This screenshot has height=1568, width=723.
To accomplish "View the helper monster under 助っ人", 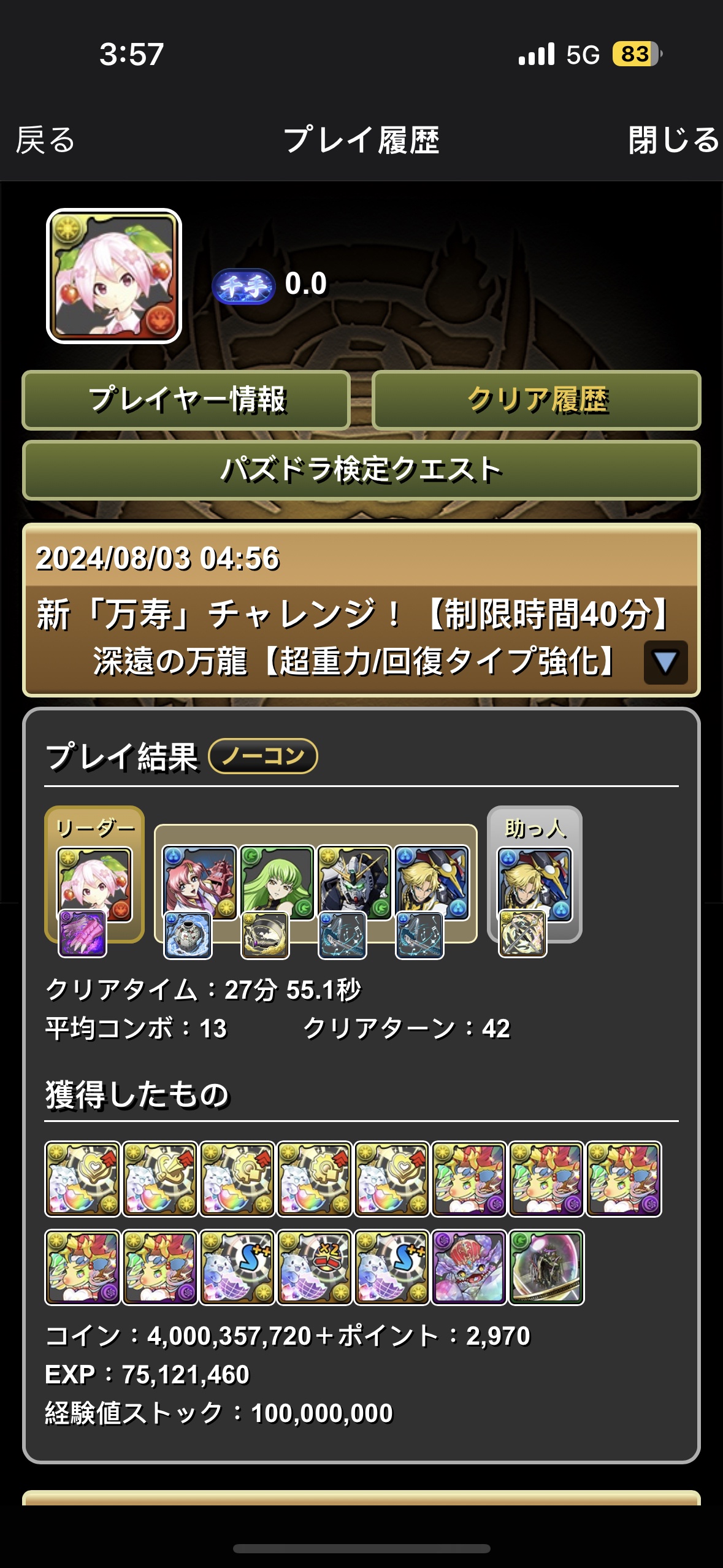I will (534, 882).
